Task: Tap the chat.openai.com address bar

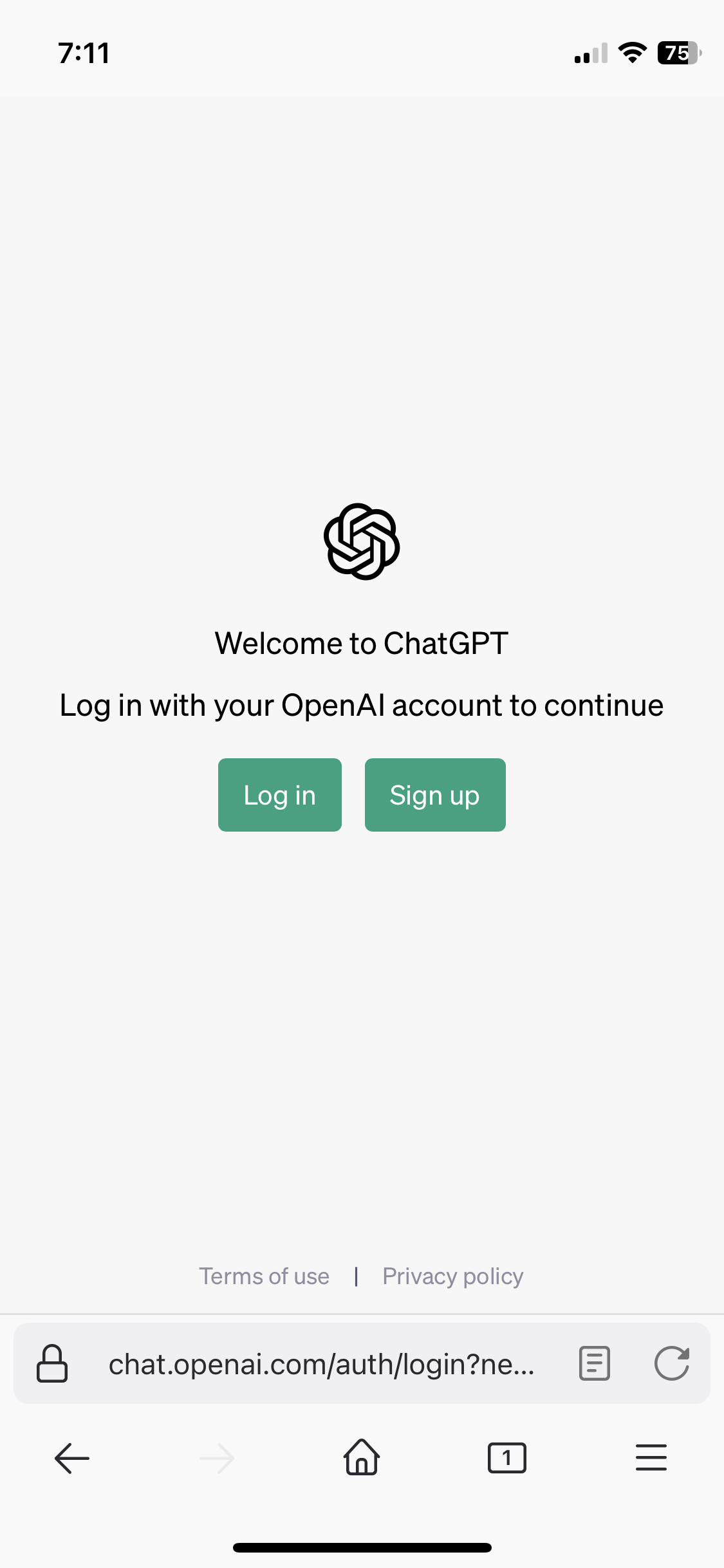Action: [321, 1363]
